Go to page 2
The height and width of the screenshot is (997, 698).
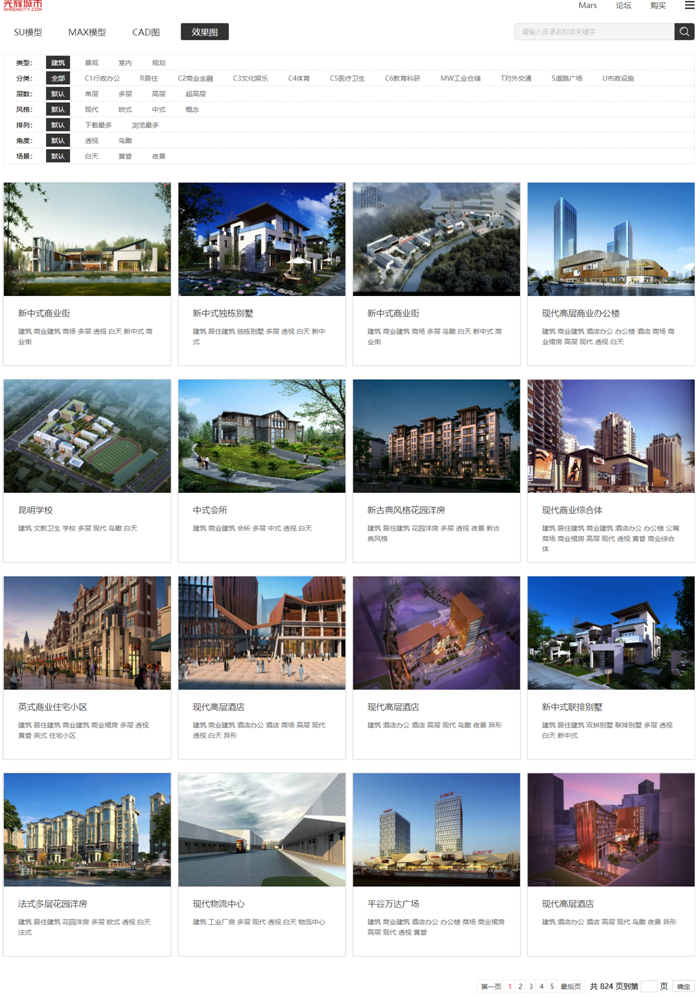coord(520,986)
